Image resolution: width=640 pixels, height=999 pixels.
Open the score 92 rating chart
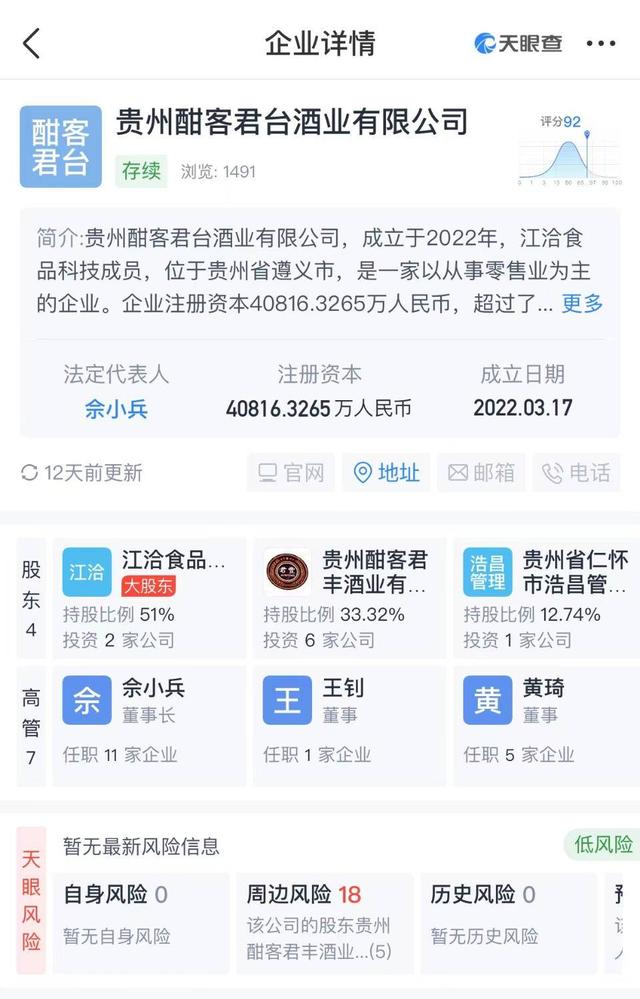coord(568,150)
